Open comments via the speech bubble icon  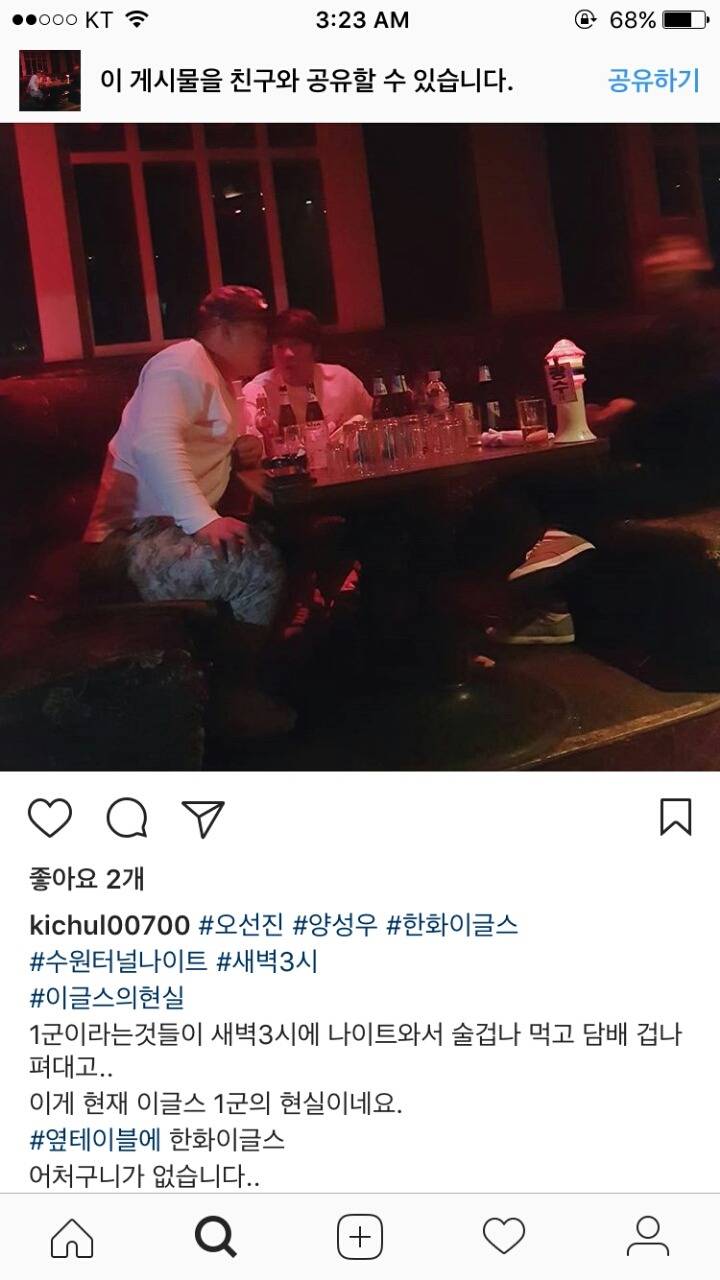coord(127,818)
